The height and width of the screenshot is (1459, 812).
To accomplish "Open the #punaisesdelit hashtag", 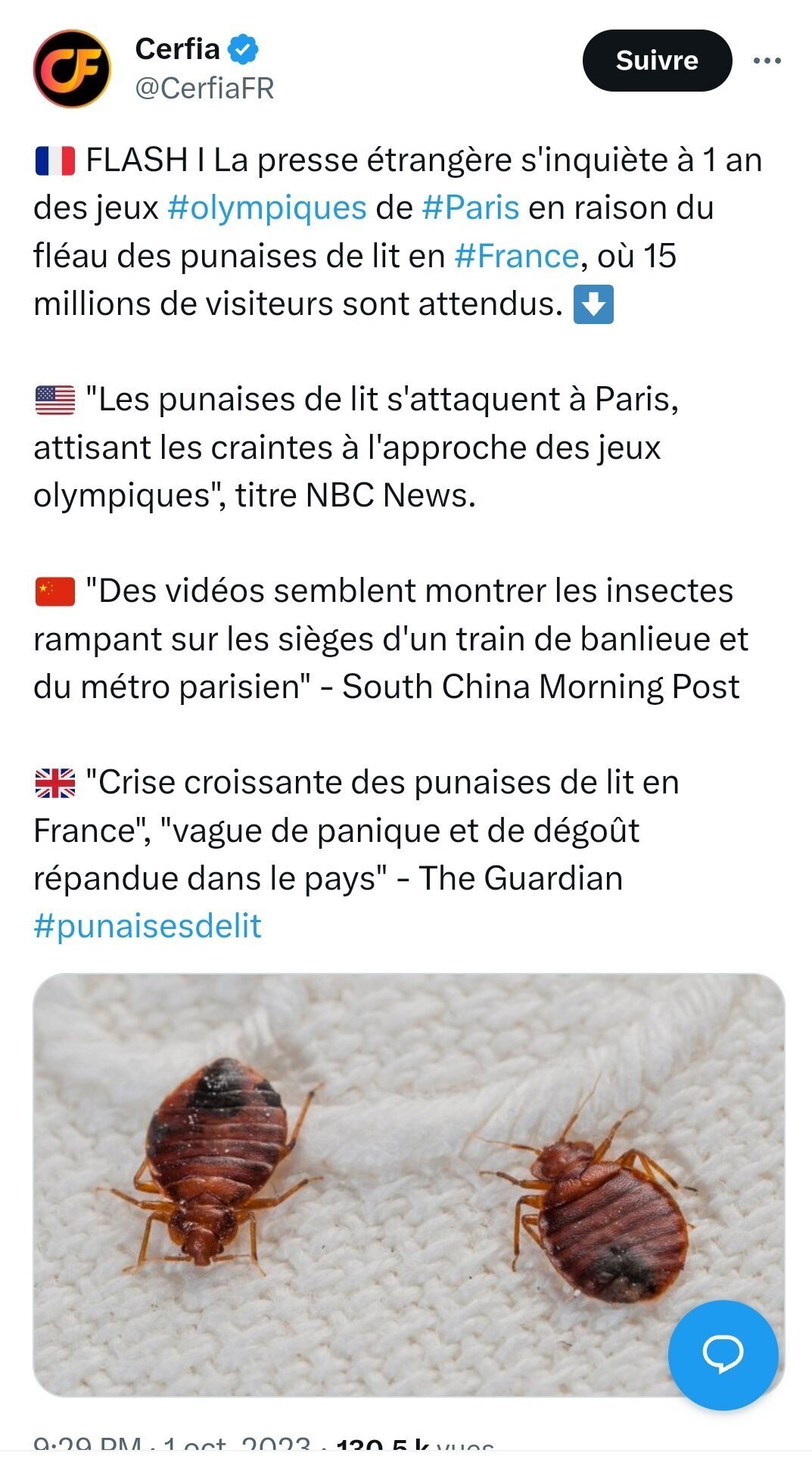I will (x=148, y=925).
